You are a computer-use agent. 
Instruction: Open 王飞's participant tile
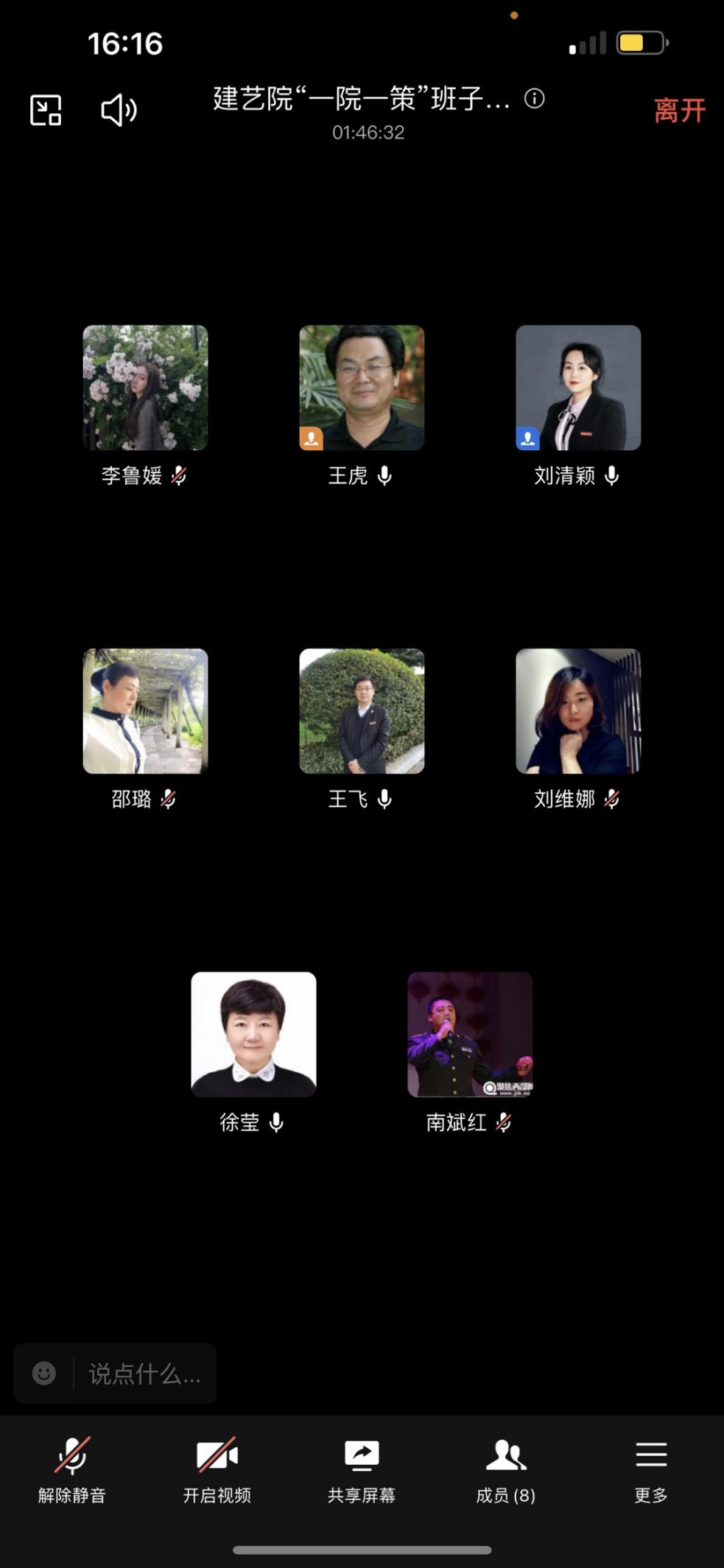(x=362, y=711)
